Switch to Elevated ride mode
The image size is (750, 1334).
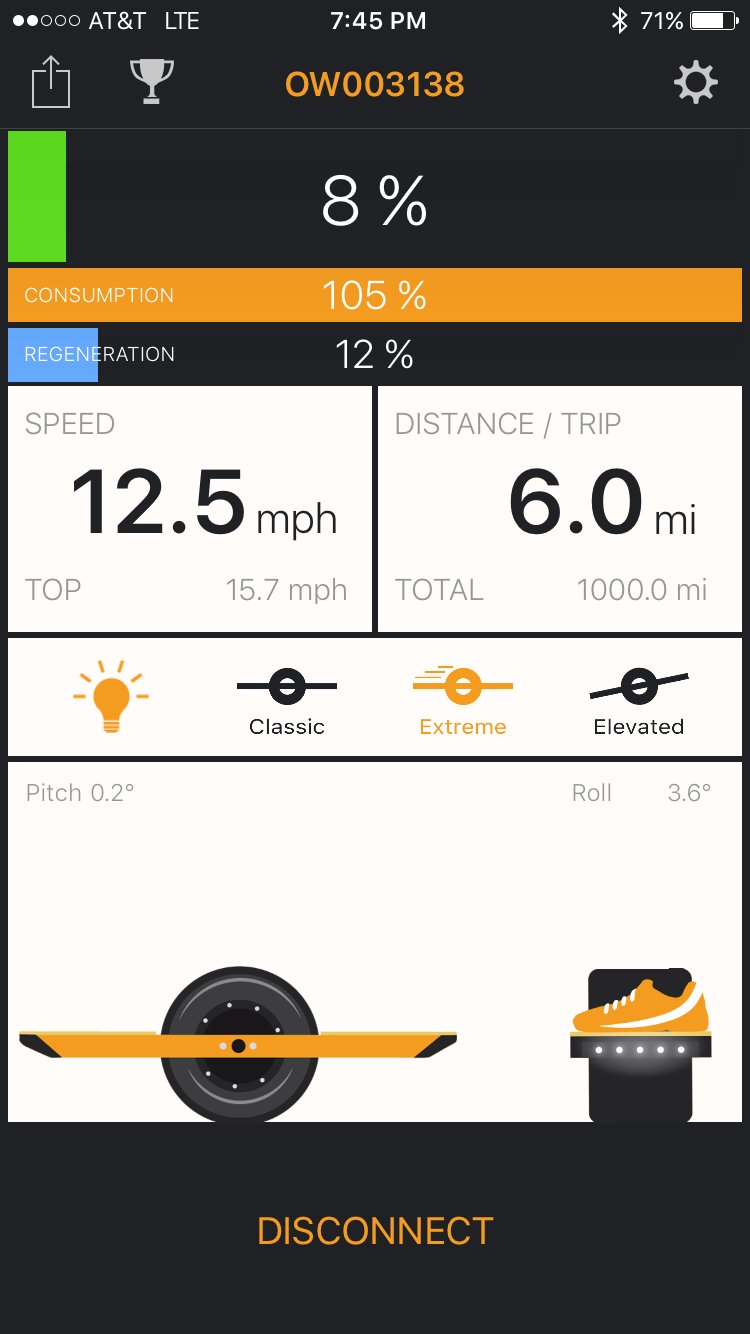[638, 700]
